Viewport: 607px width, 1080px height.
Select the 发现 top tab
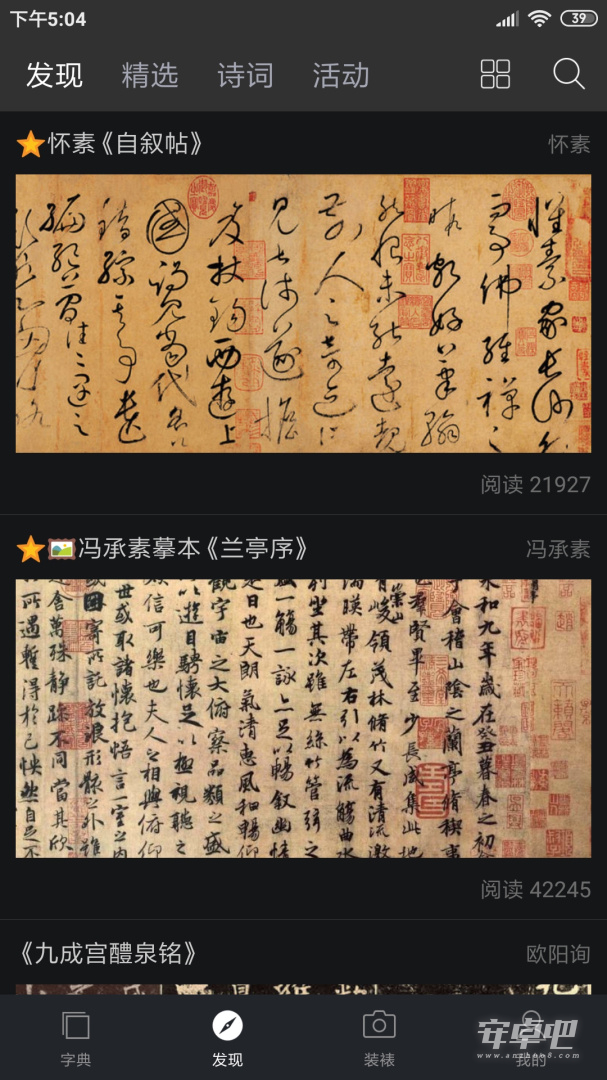(x=54, y=75)
